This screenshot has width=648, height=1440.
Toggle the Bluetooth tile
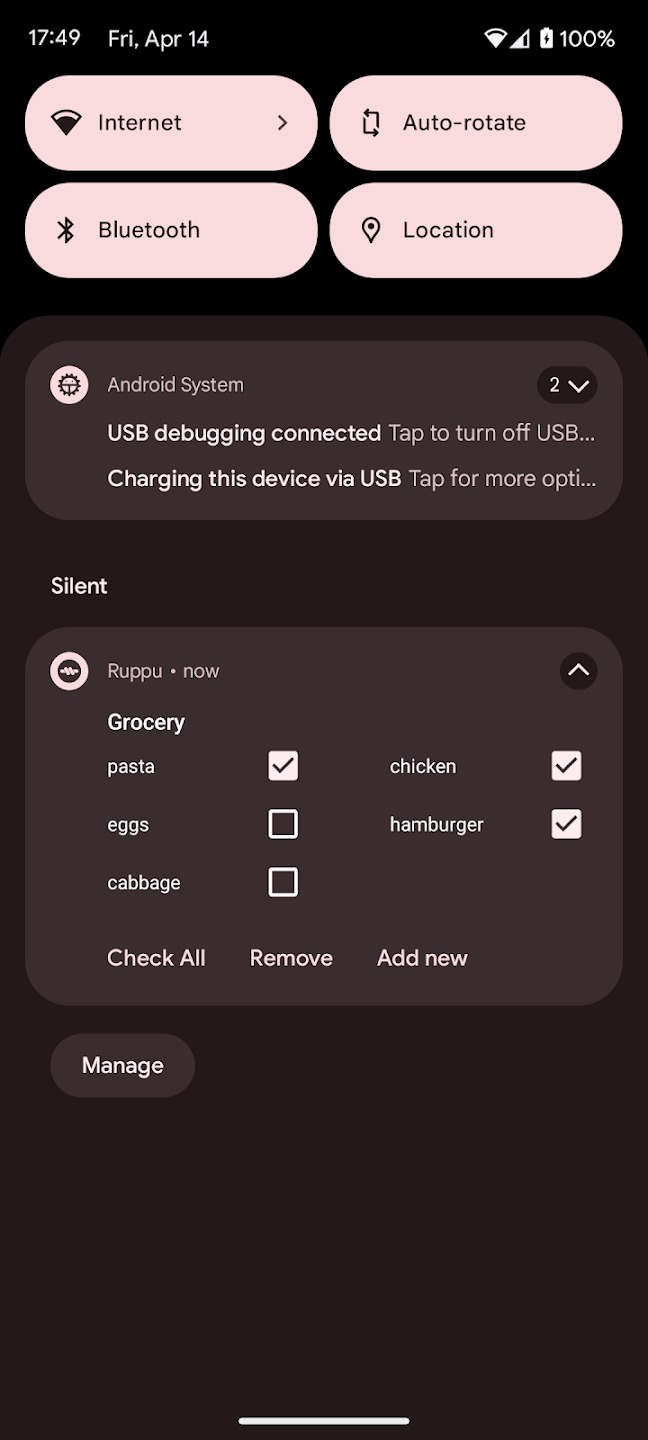[x=171, y=230]
